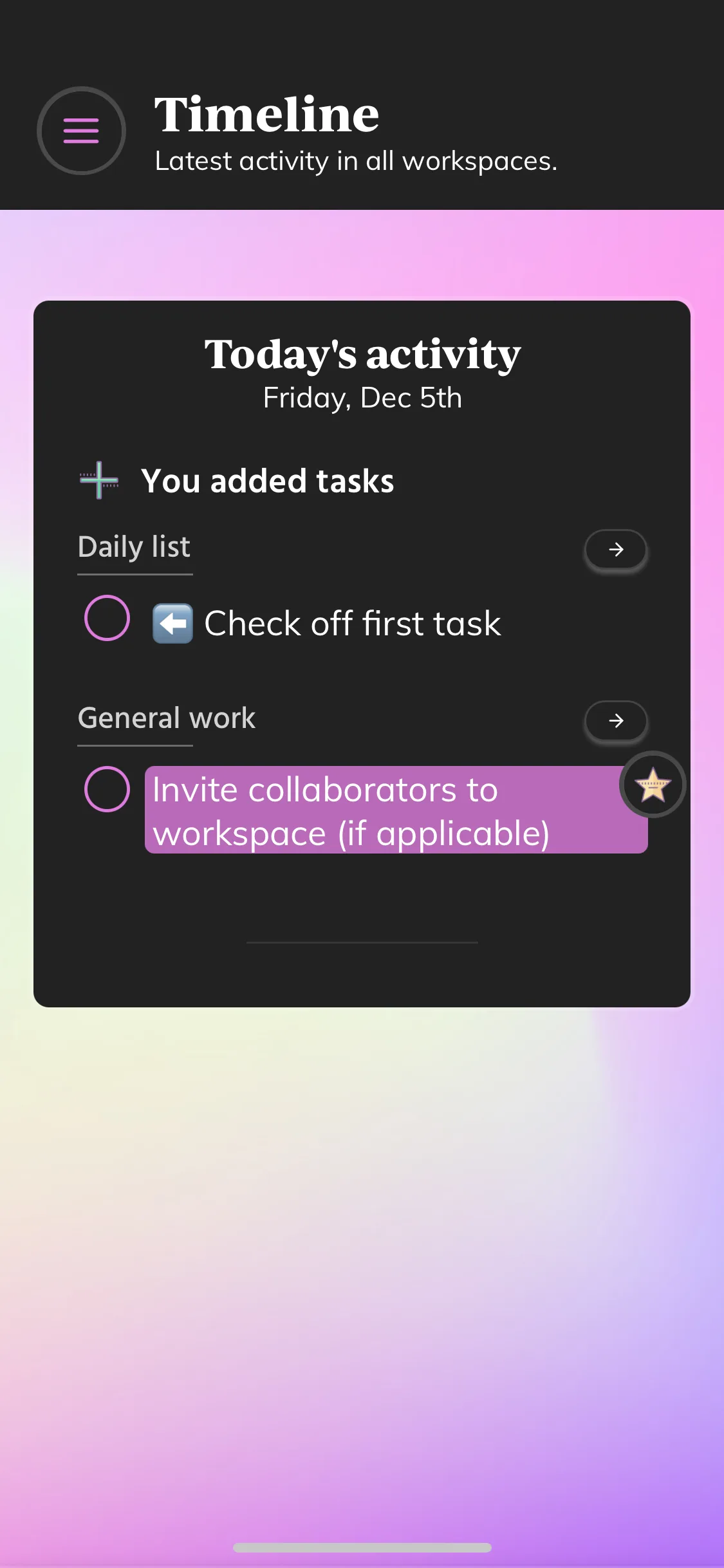
Task: Open Daily list with its arrow button
Action: [616, 550]
